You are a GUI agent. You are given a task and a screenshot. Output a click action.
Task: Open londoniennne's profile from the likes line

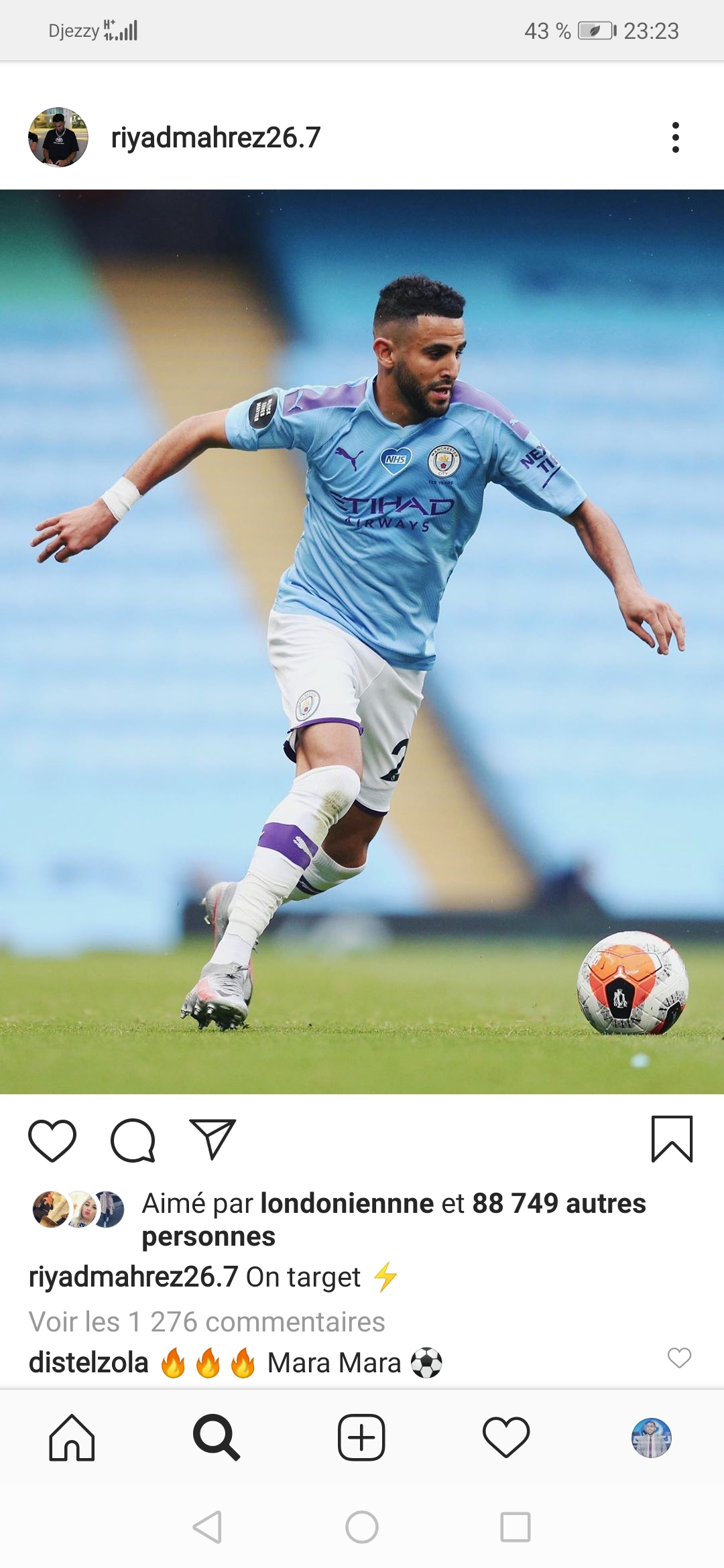click(347, 1203)
